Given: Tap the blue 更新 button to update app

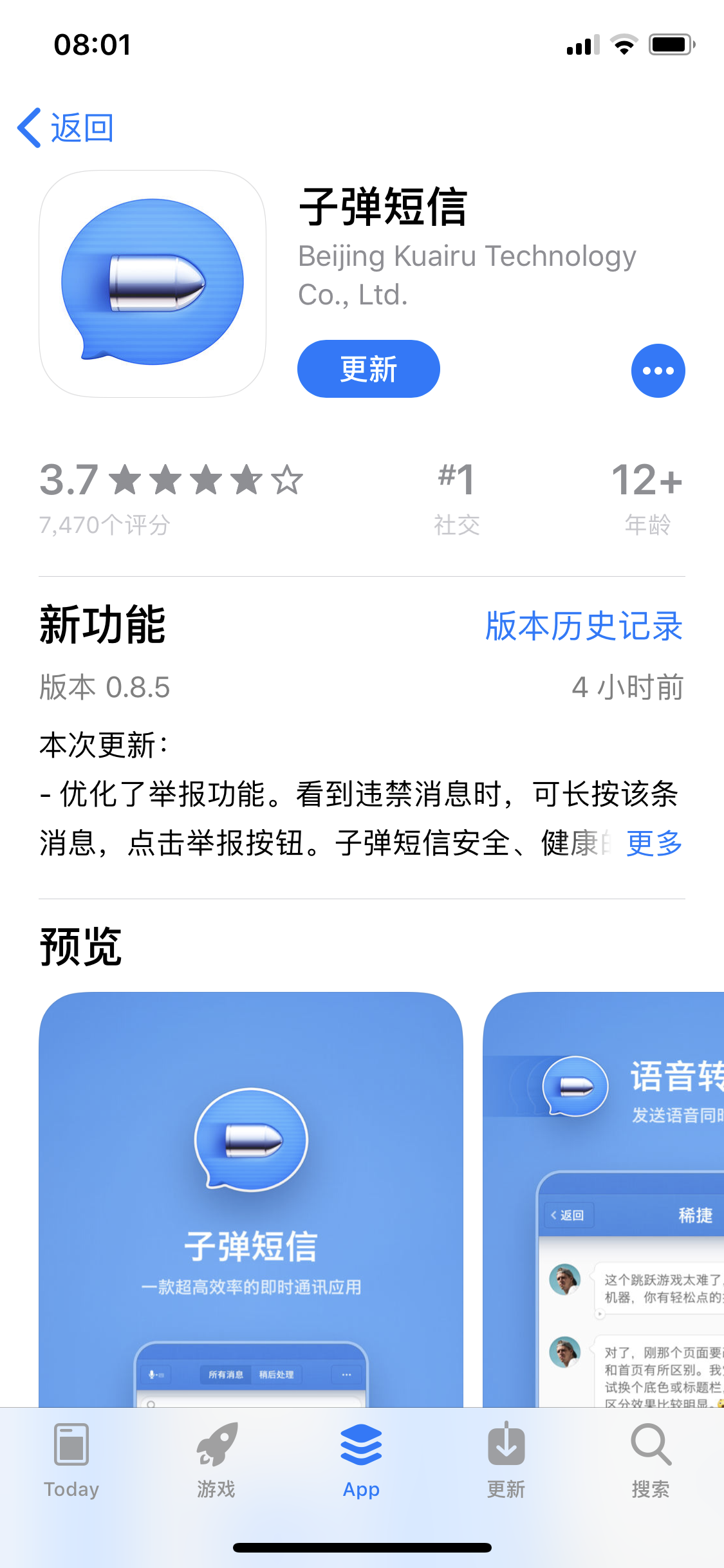Looking at the screenshot, I should [368, 369].
